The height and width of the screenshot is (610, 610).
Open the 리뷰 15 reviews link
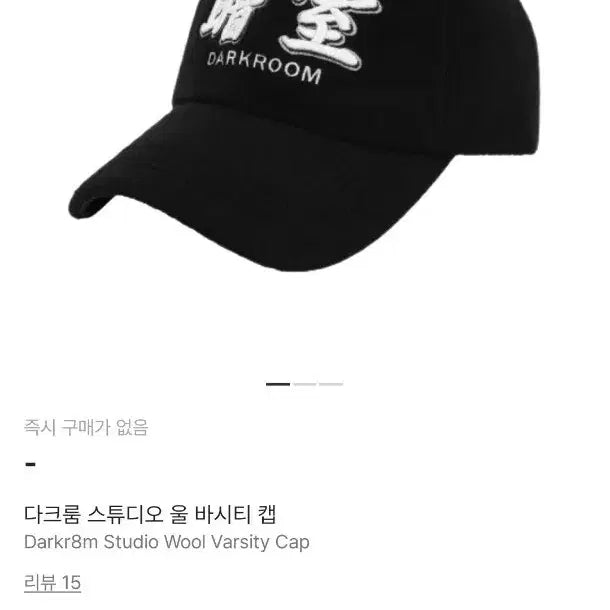(52, 583)
